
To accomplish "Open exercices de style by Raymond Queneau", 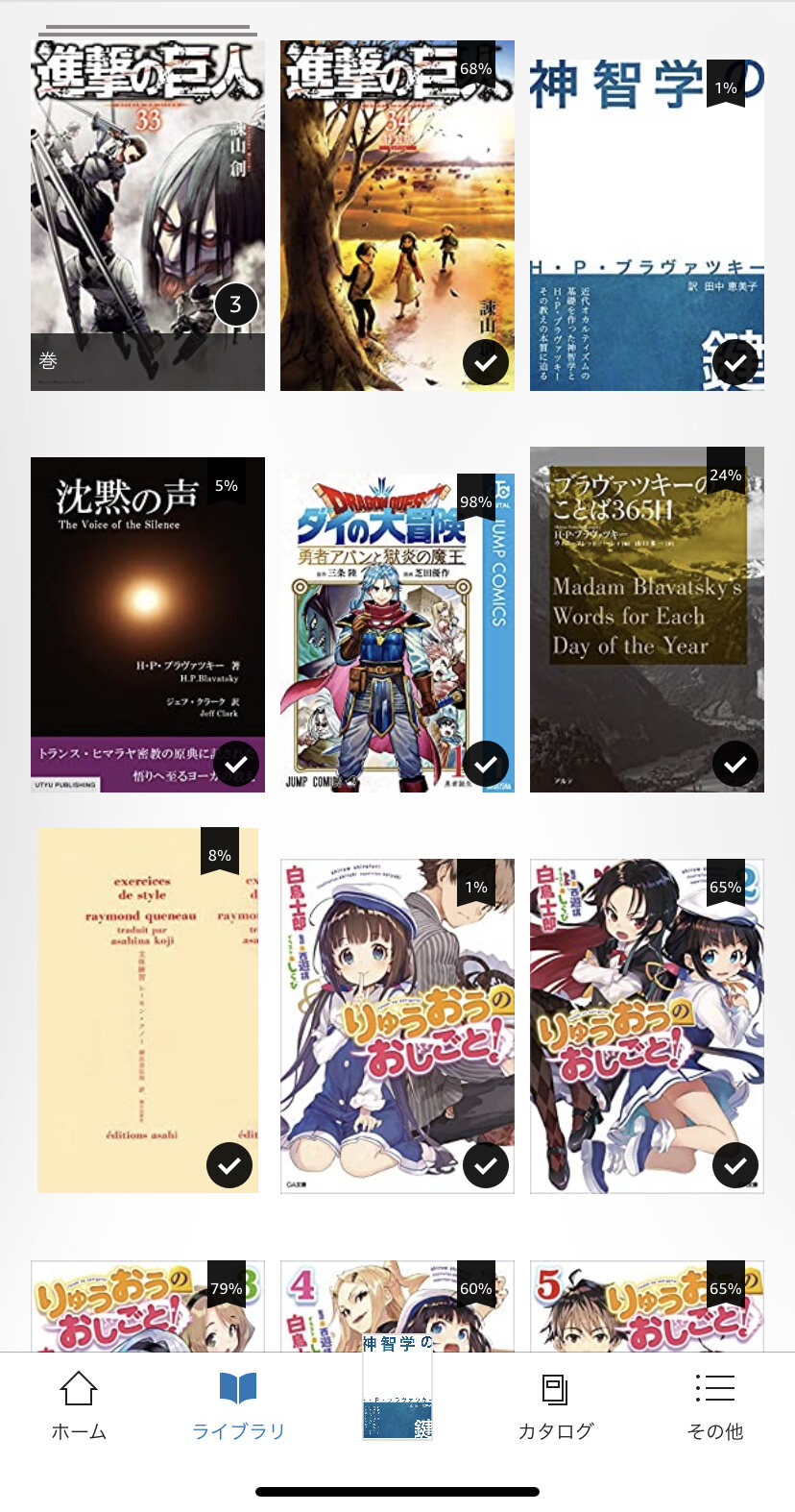I will point(147,1009).
